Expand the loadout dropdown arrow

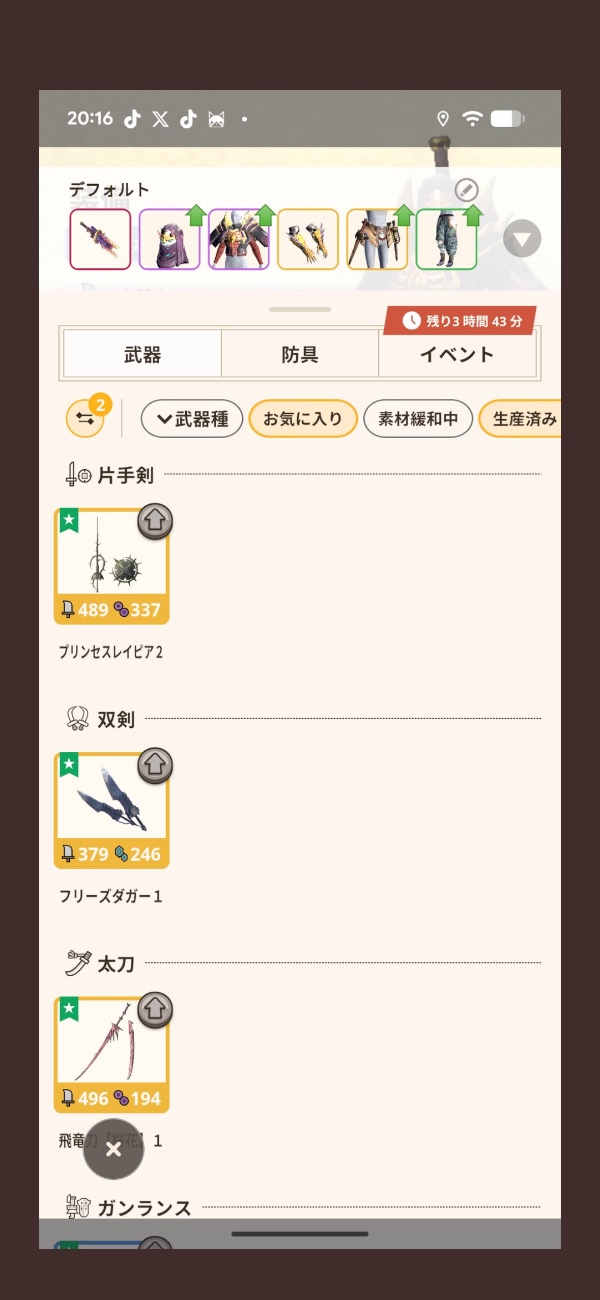[522, 239]
